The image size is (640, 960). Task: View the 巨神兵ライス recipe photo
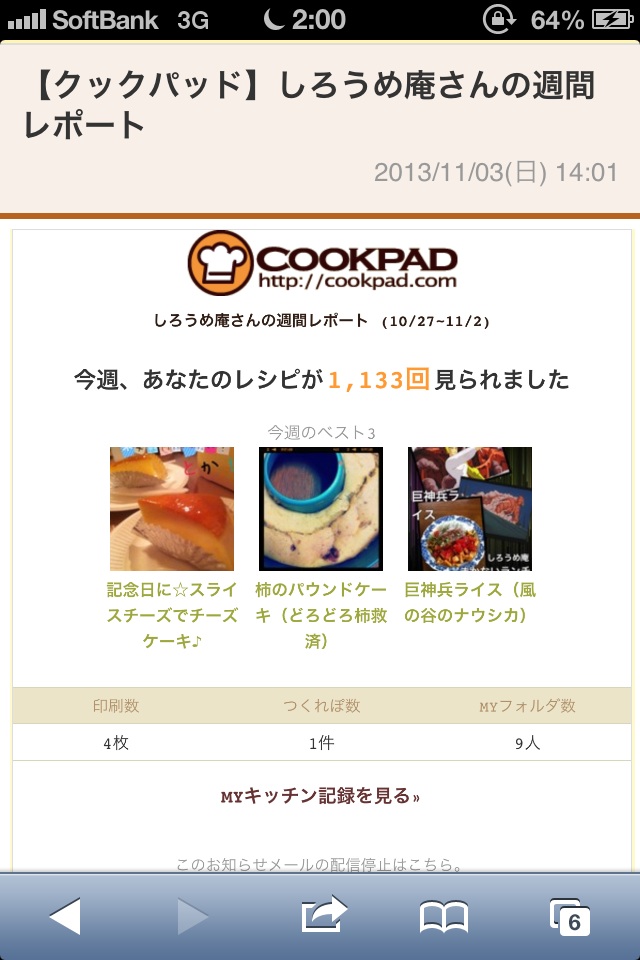coord(470,508)
